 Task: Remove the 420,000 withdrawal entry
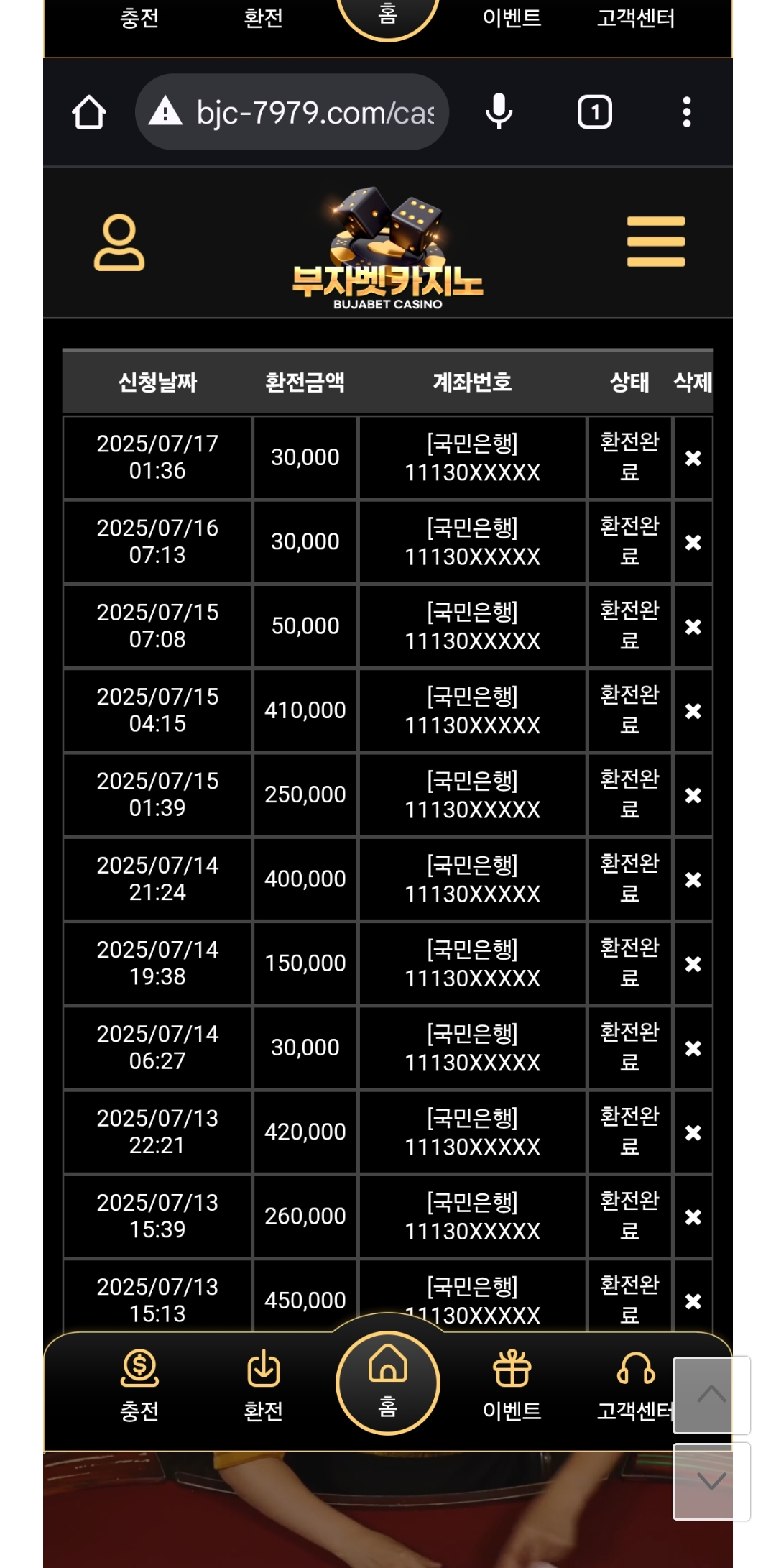pyautogui.click(x=693, y=1132)
